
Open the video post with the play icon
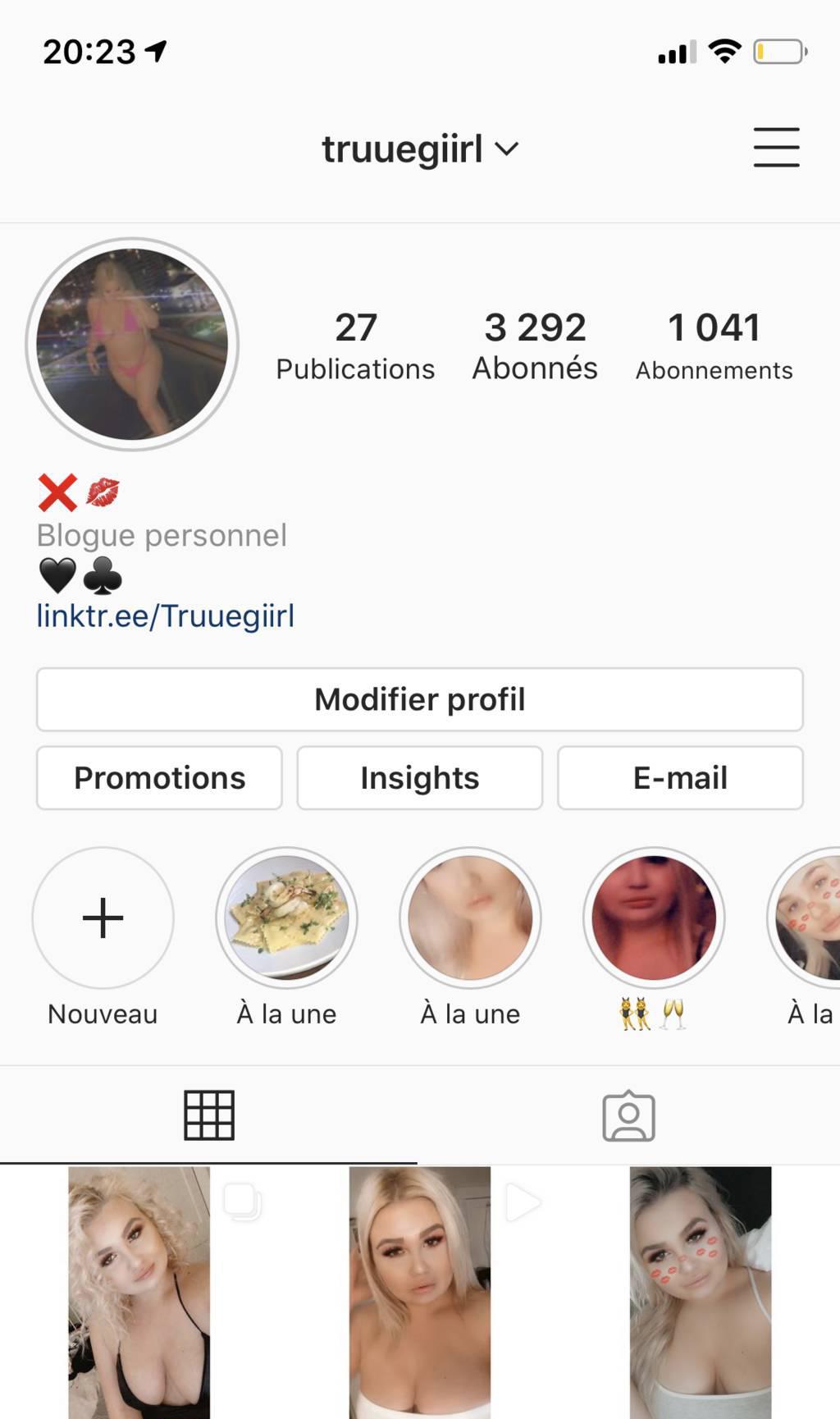pos(420,1293)
